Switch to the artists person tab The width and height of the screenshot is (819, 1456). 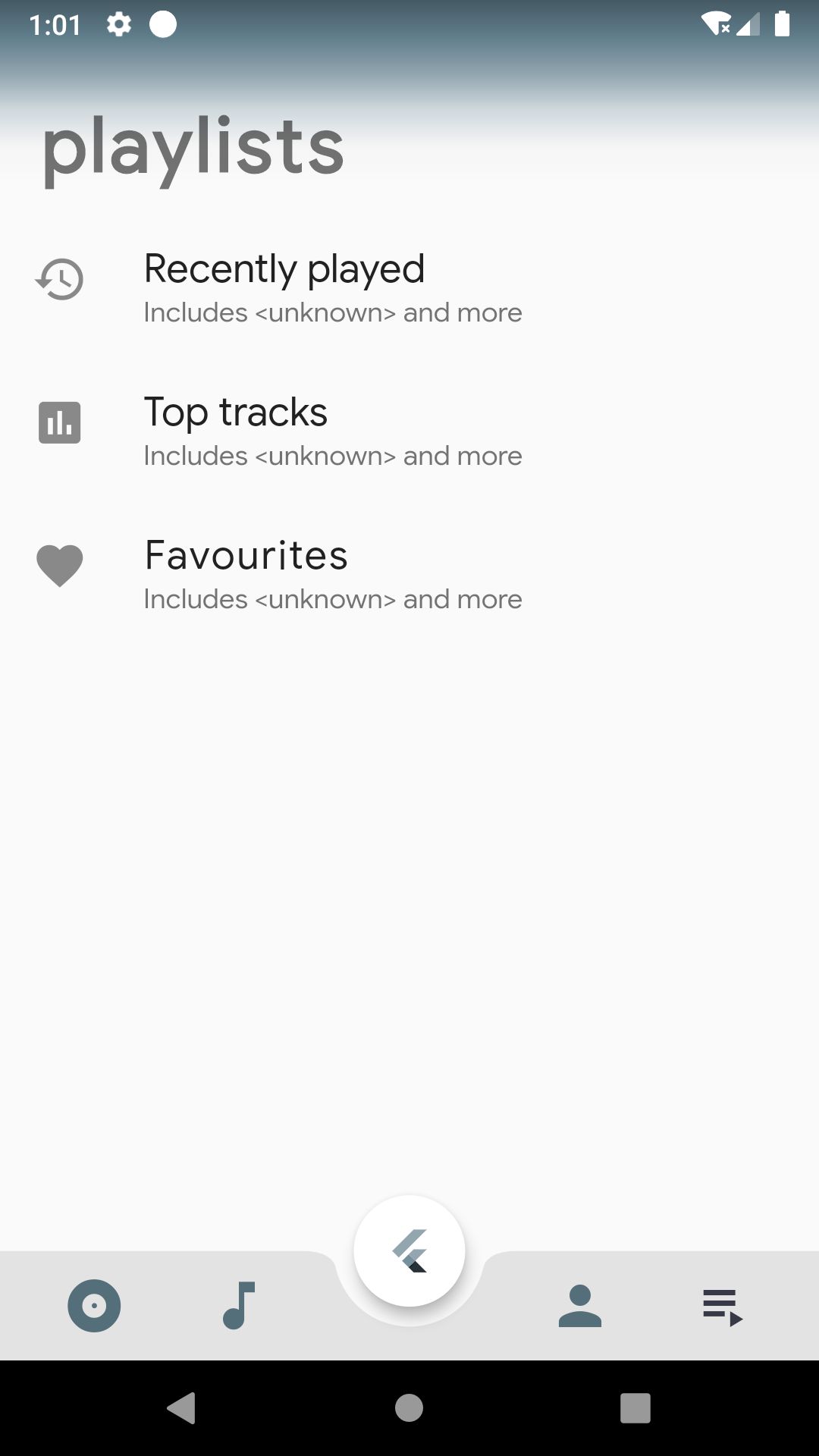(580, 1306)
